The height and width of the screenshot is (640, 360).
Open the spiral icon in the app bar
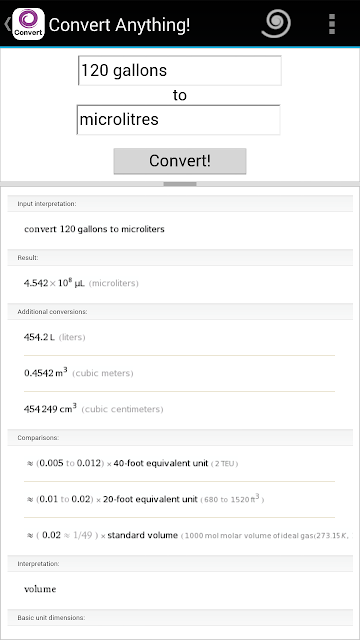[276, 24]
